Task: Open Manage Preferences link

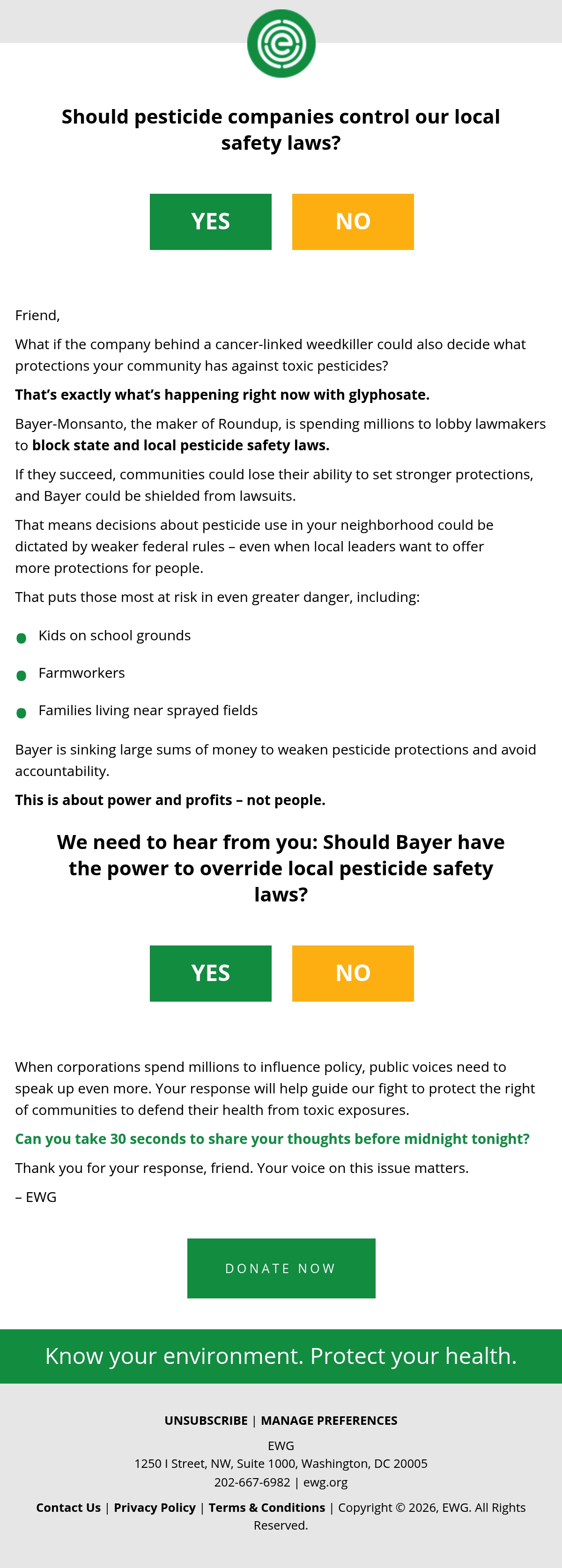Action: click(329, 1420)
